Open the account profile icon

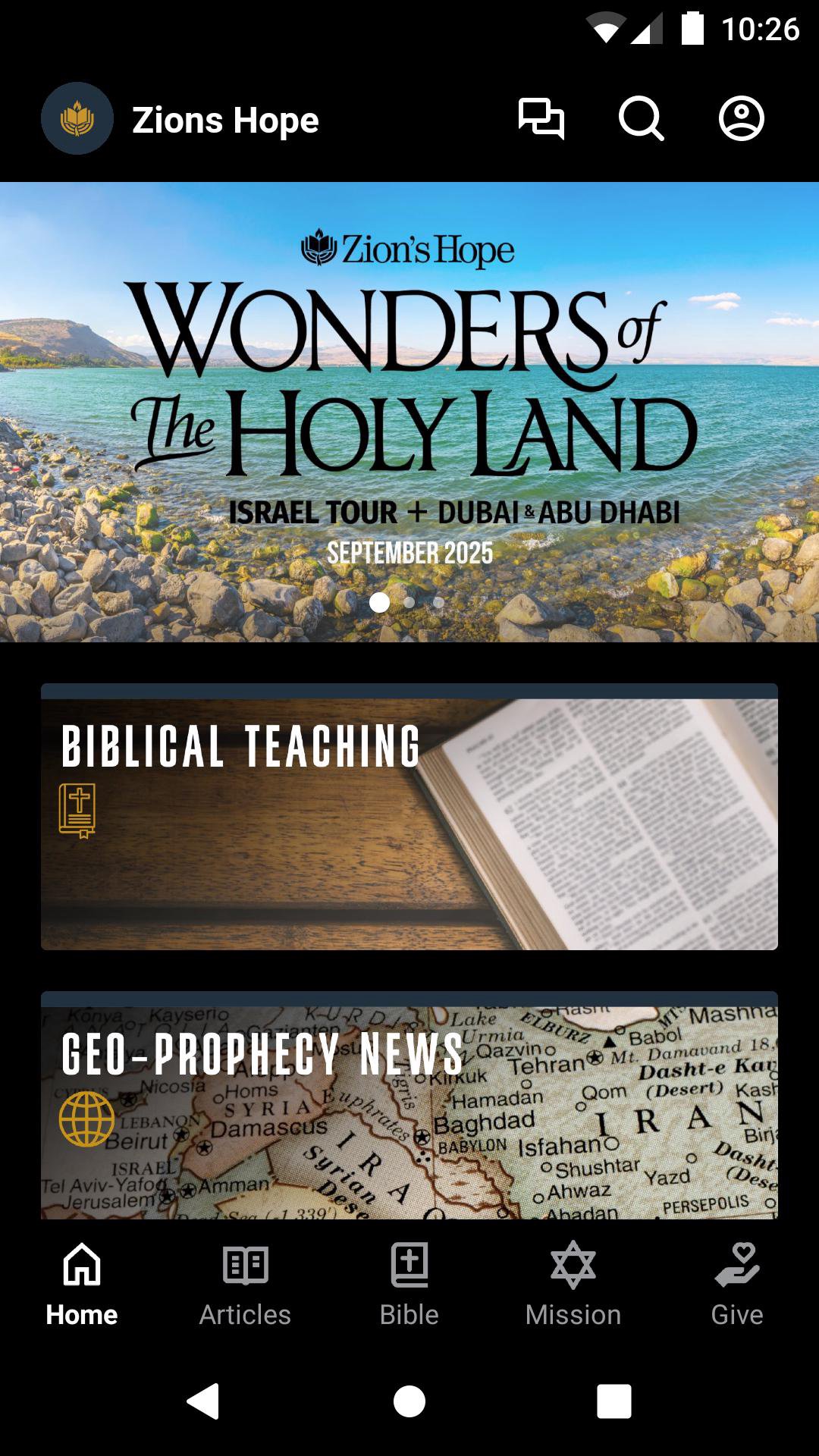click(741, 119)
